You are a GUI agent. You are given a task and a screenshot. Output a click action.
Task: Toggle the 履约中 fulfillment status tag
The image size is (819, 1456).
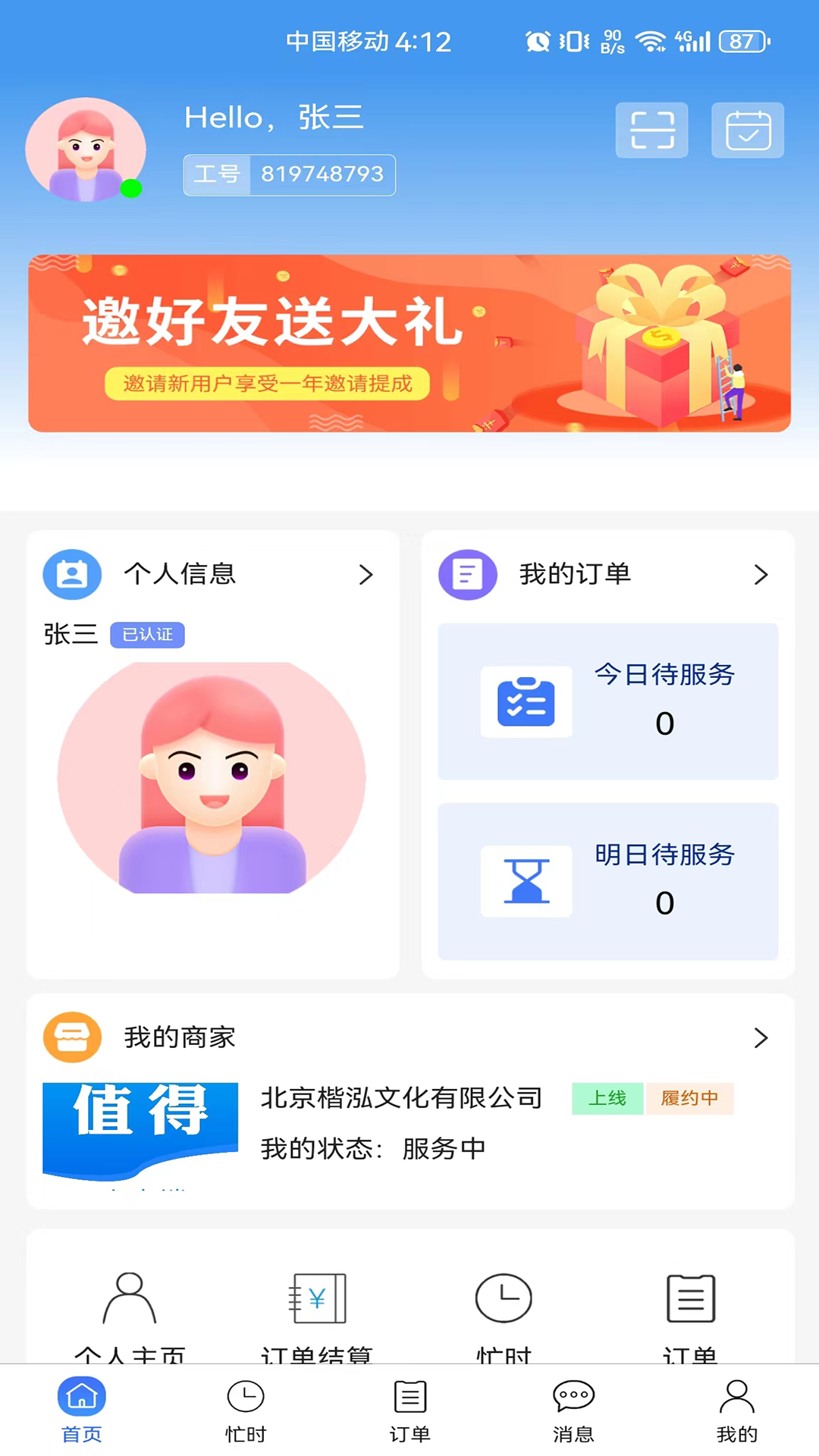pos(690,1098)
